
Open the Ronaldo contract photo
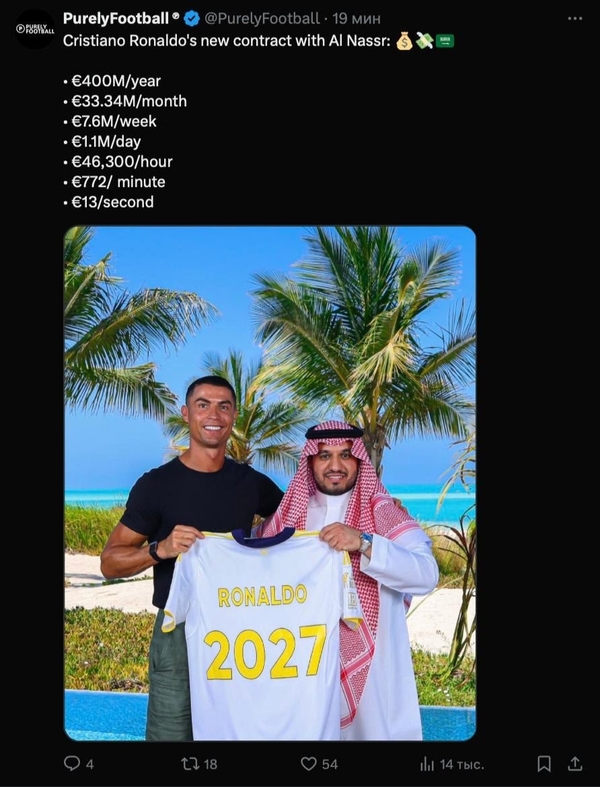270,482
